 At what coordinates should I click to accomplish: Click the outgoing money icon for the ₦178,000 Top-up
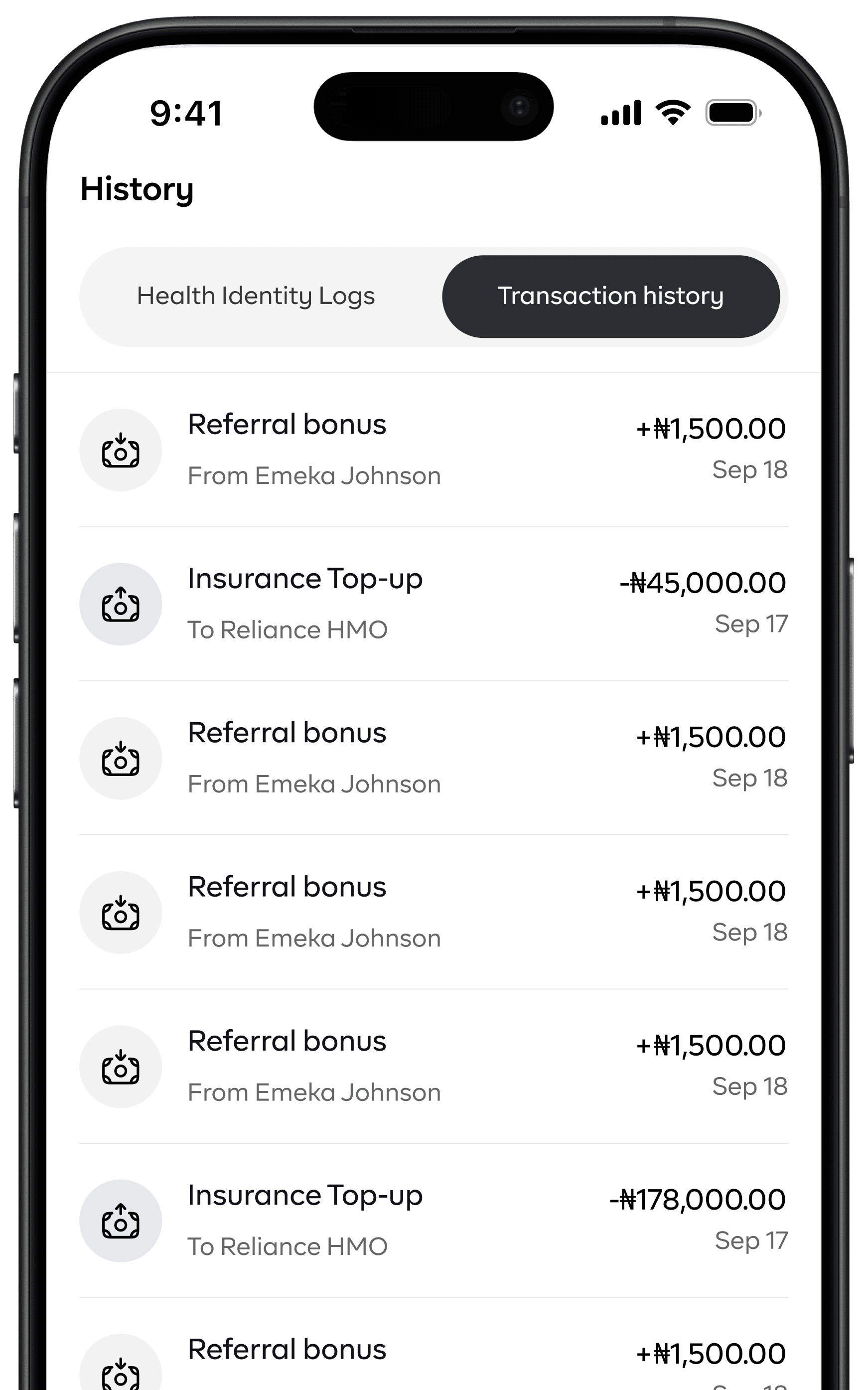point(121,1221)
